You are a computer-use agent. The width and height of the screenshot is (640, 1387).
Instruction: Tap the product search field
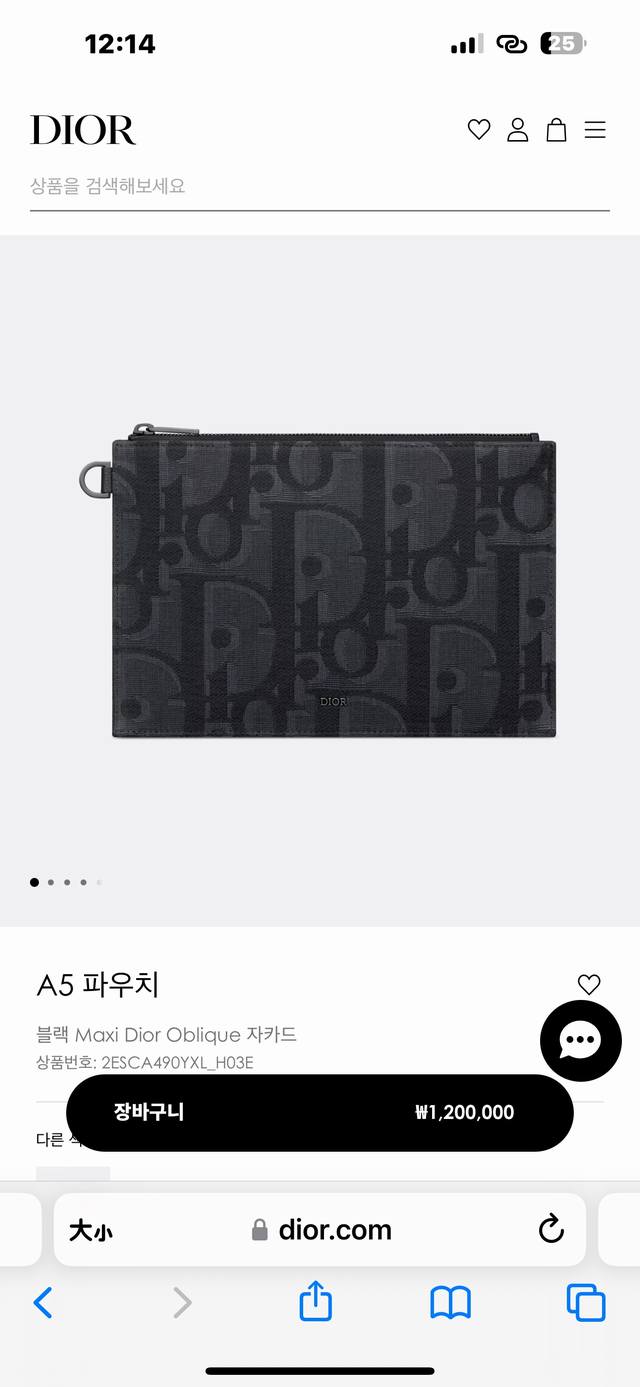tap(319, 186)
